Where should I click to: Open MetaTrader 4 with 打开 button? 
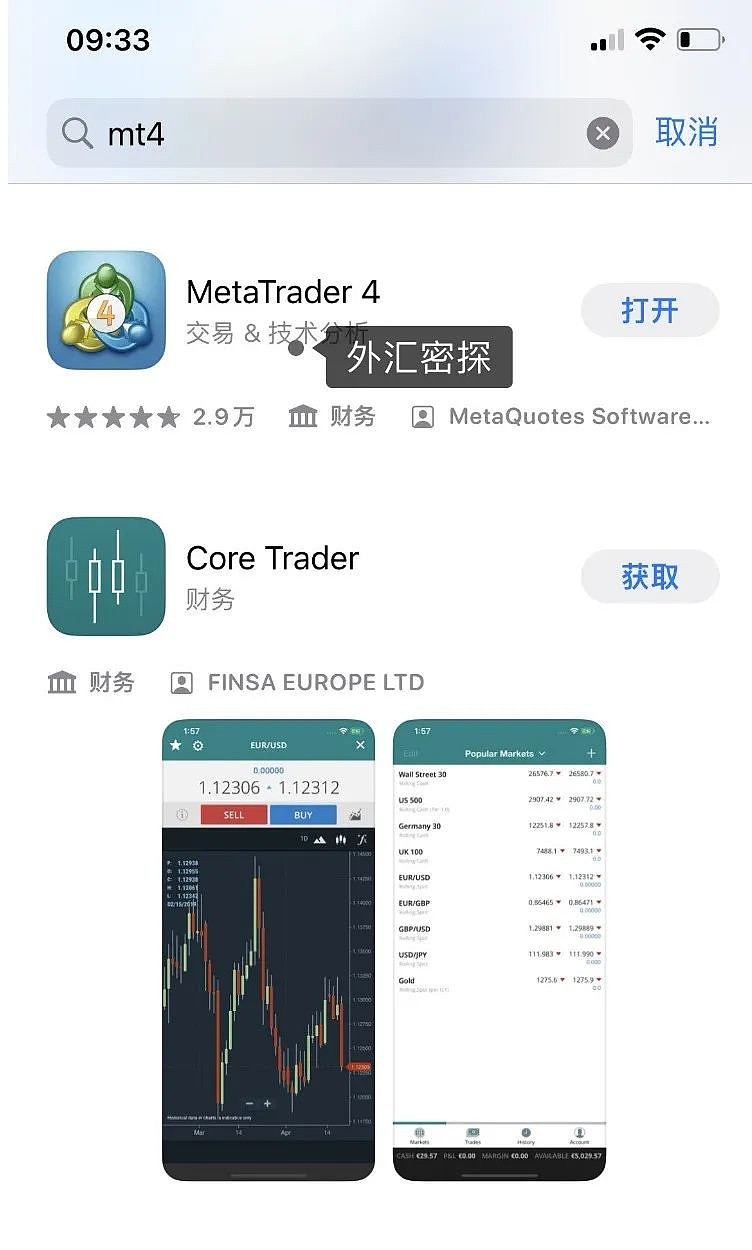tap(649, 310)
